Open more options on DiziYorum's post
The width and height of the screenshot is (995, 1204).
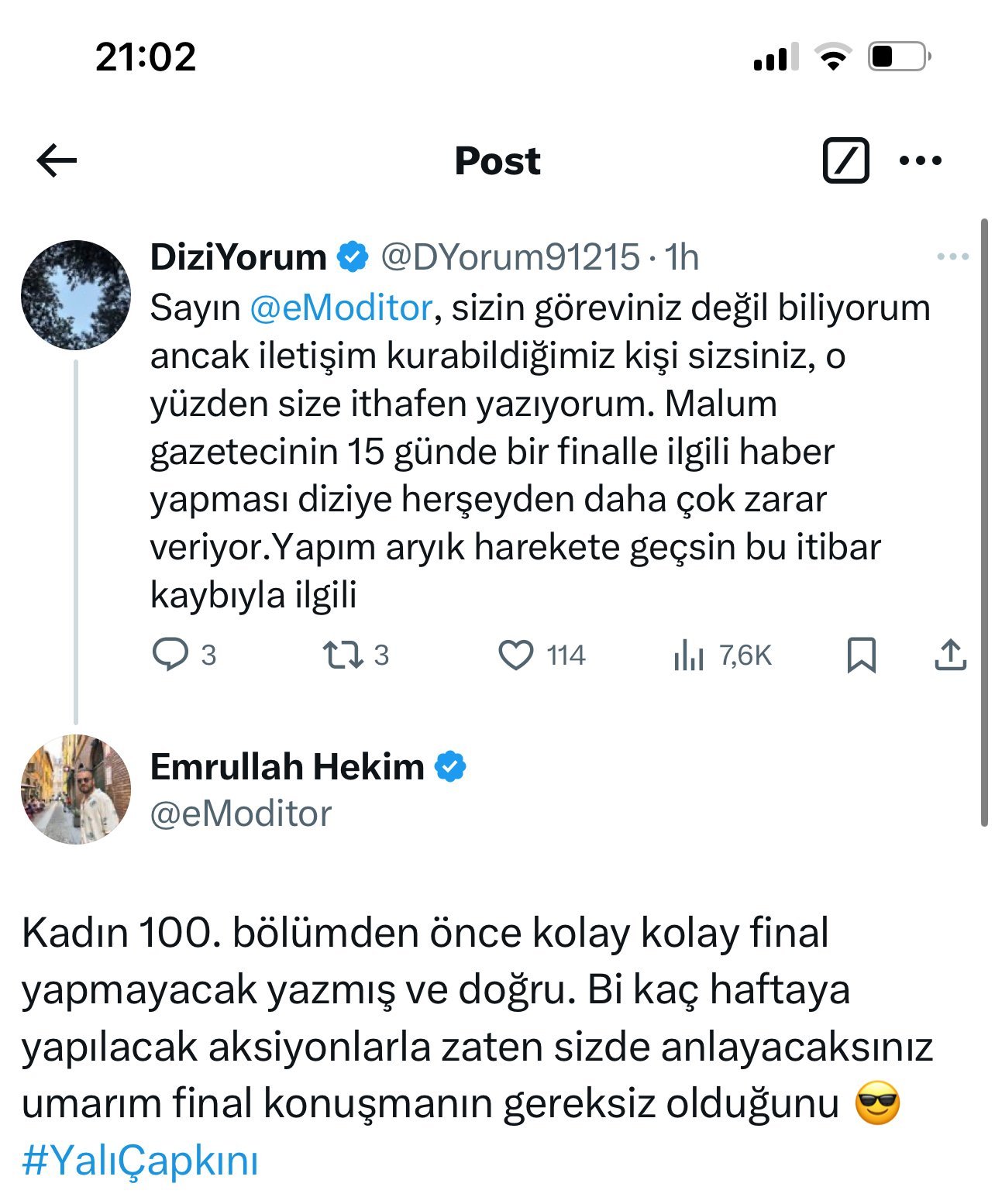(x=952, y=256)
